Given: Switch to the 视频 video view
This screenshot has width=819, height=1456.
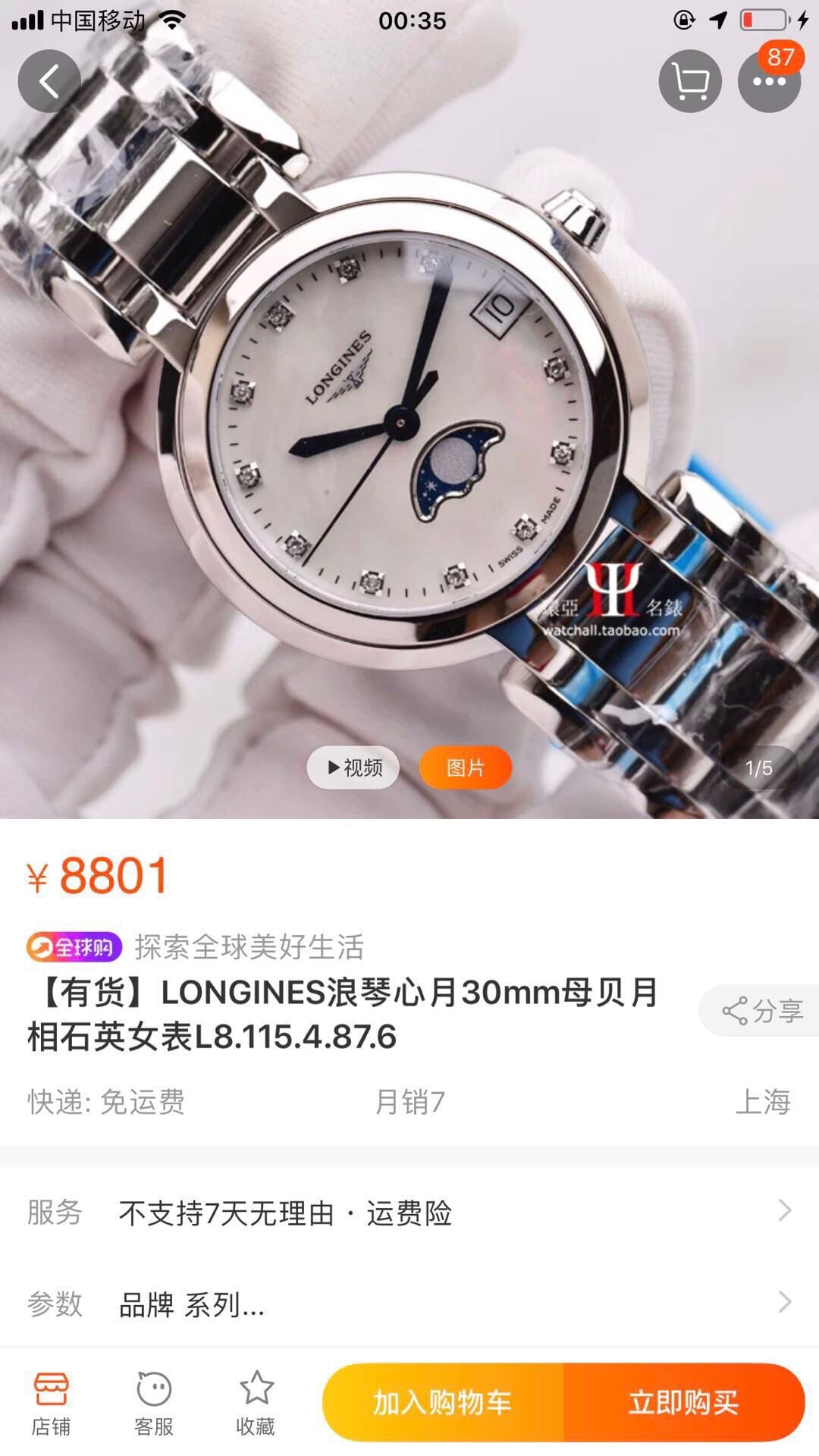Looking at the screenshot, I should [353, 767].
